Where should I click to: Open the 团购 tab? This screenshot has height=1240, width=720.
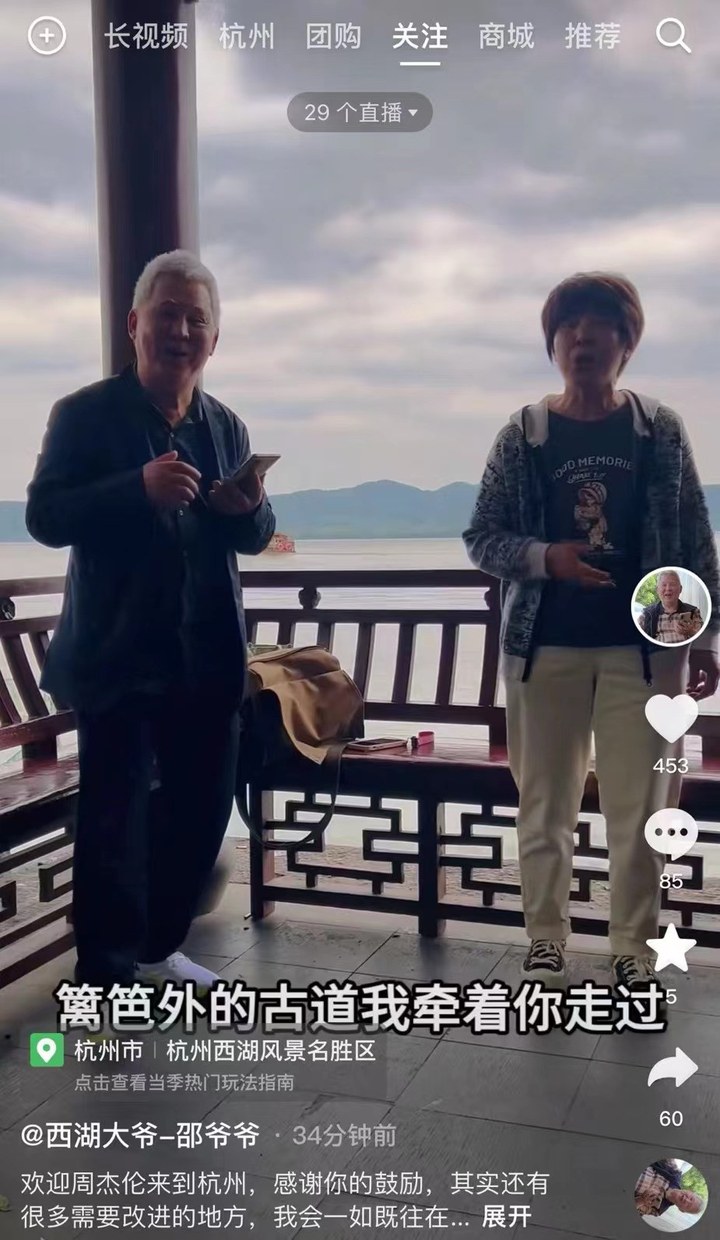click(x=333, y=37)
